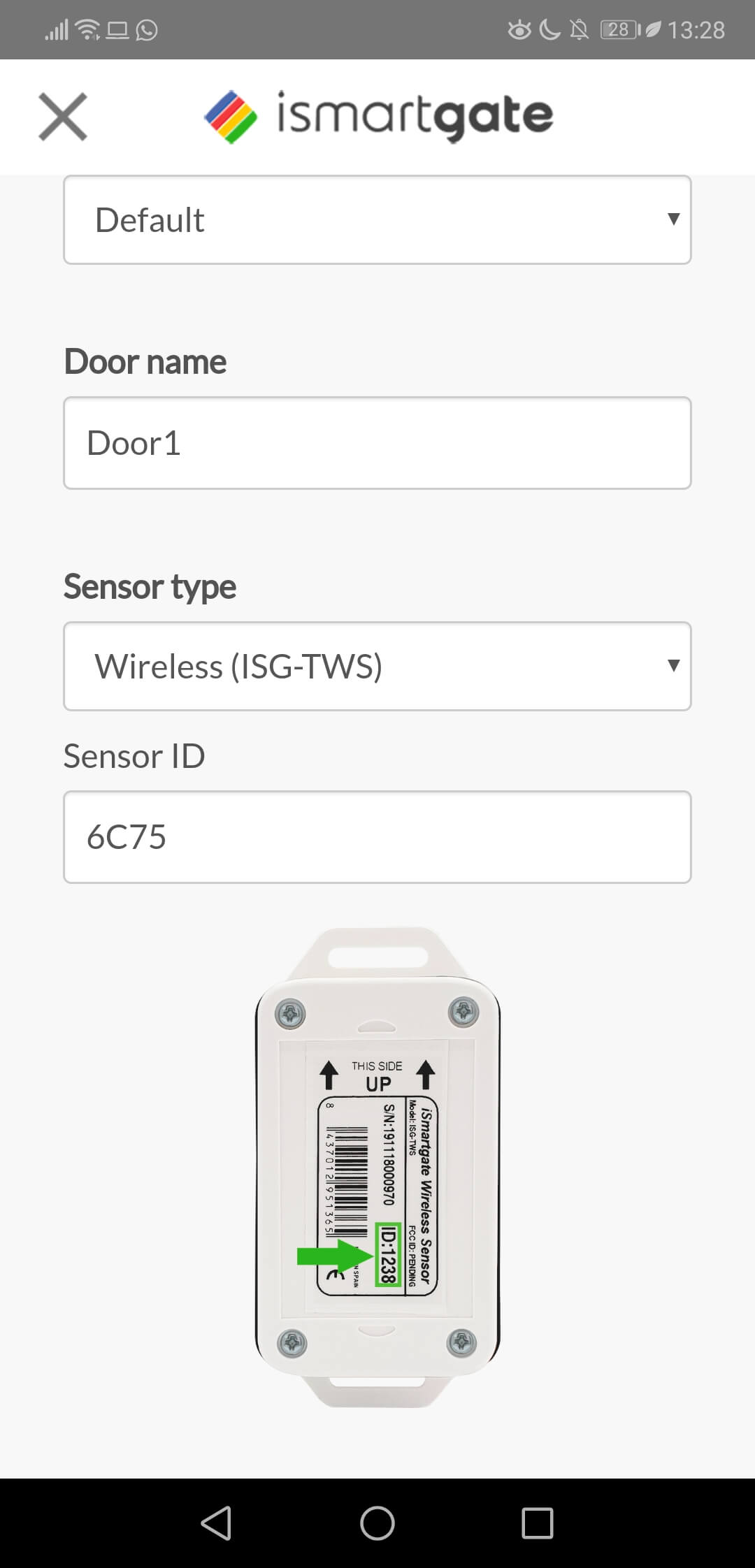Image resolution: width=755 pixels, height=1568 pixels.
Task: Expand the Sensor type dropdown
Action: click(x=377, y=666)
